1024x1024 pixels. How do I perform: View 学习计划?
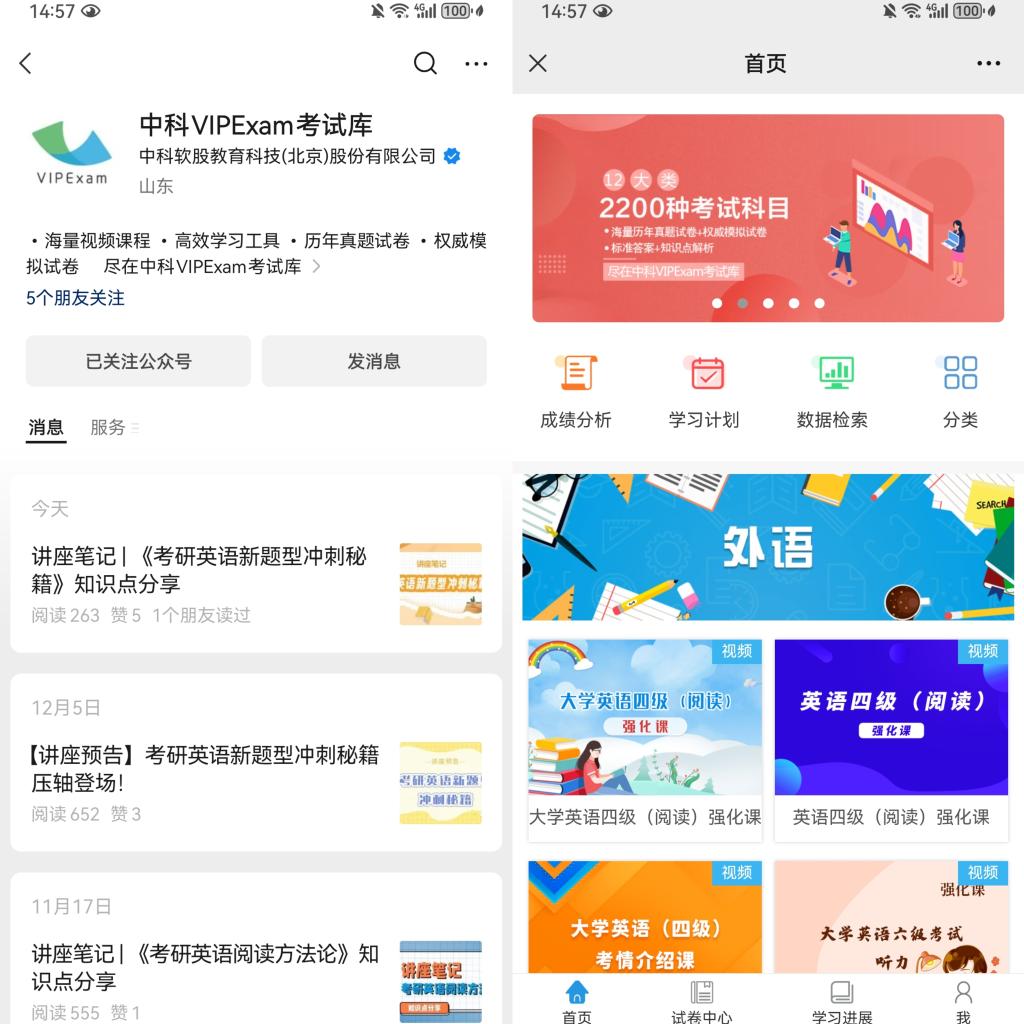tap(704, 392)
